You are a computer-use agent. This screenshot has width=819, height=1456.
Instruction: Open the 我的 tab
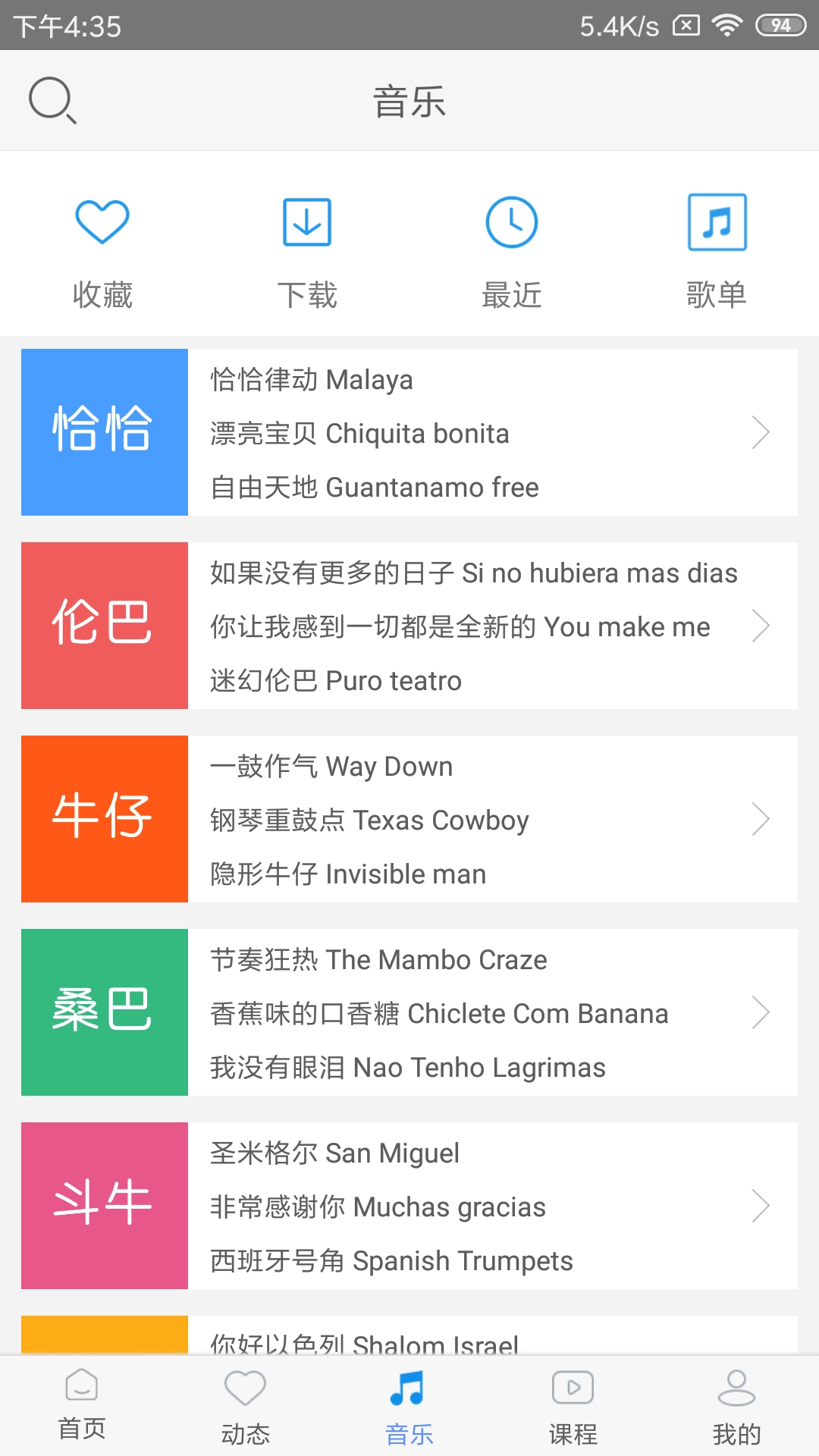pyautogui.click(x=736, y=1405)
